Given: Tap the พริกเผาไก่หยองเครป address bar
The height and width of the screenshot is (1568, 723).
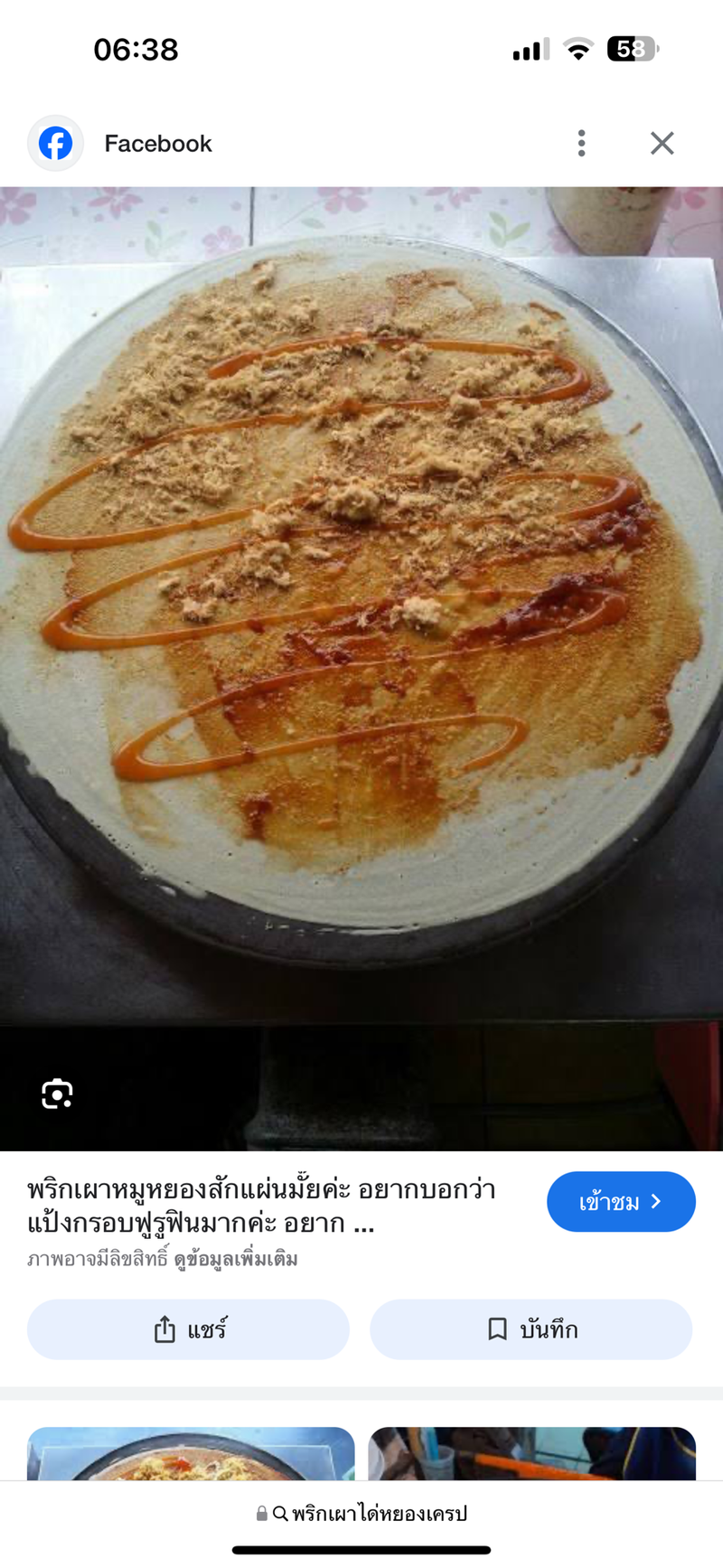Looking at the screenshot, I should (x=361, y=1513).
